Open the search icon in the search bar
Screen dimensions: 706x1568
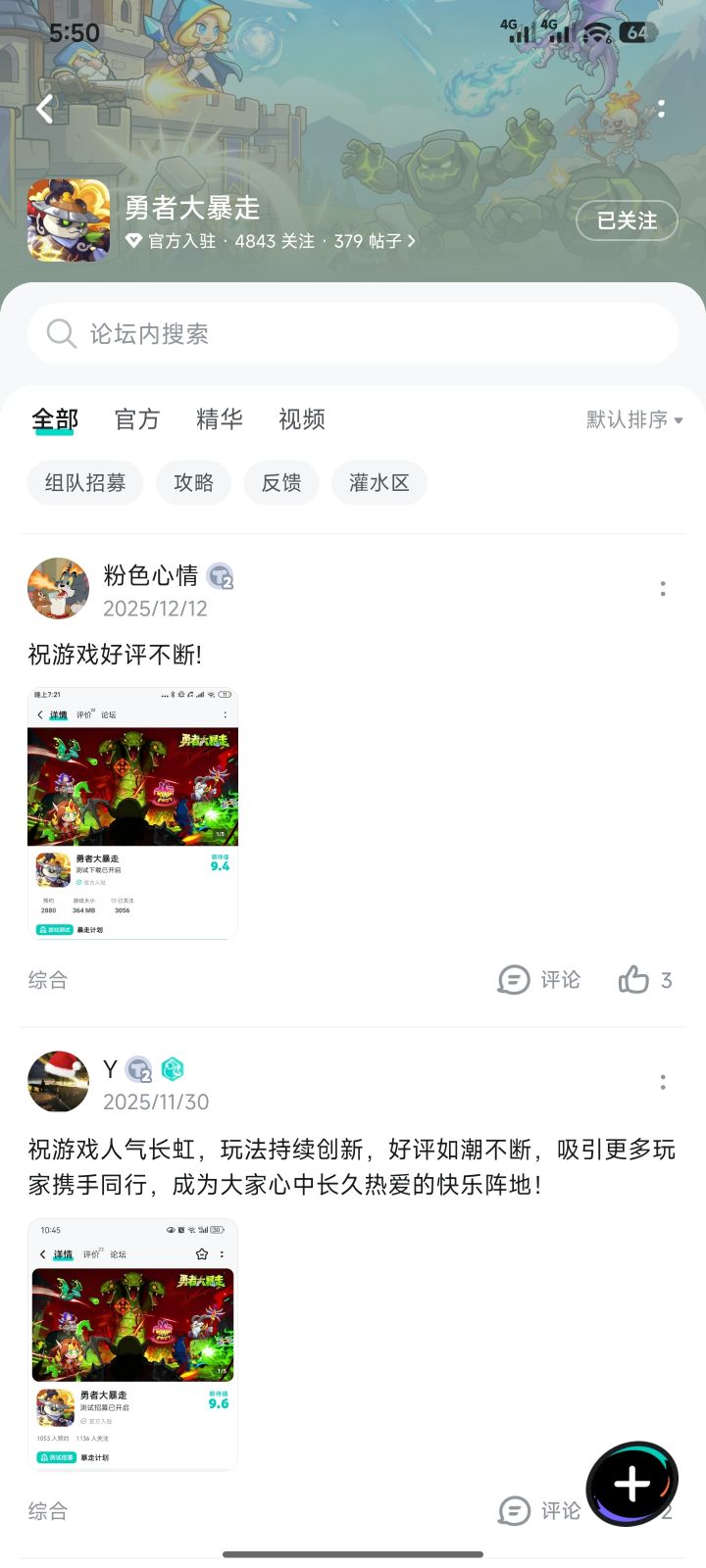(61, 334)
